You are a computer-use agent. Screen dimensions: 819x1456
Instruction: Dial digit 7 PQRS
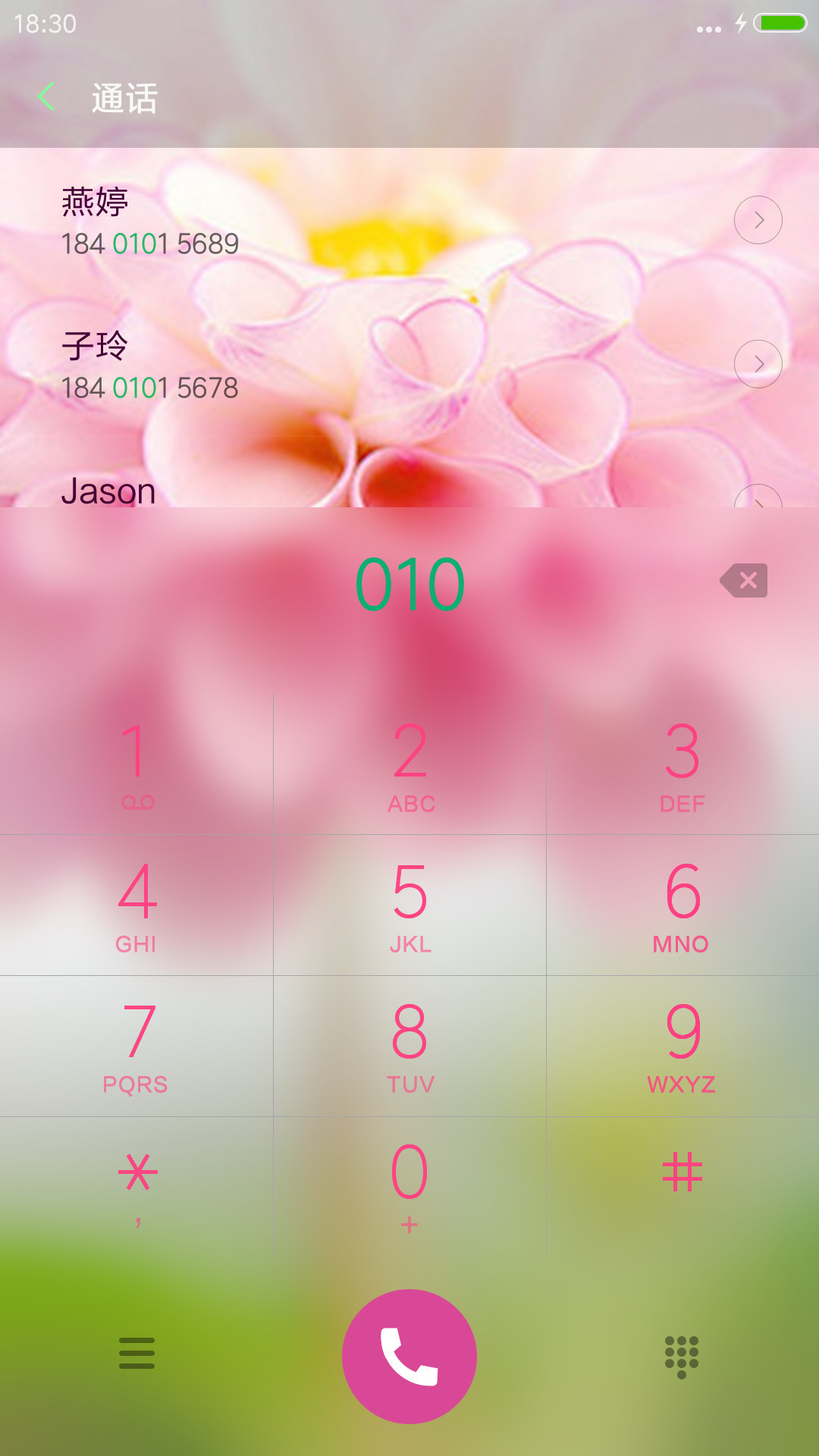coord(136,1046)
